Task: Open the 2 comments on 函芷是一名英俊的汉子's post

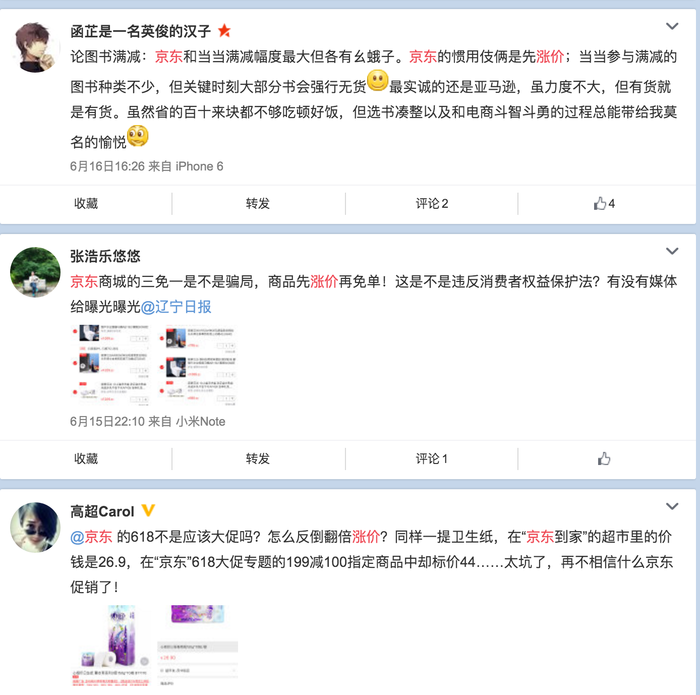Action: (432, 203)
